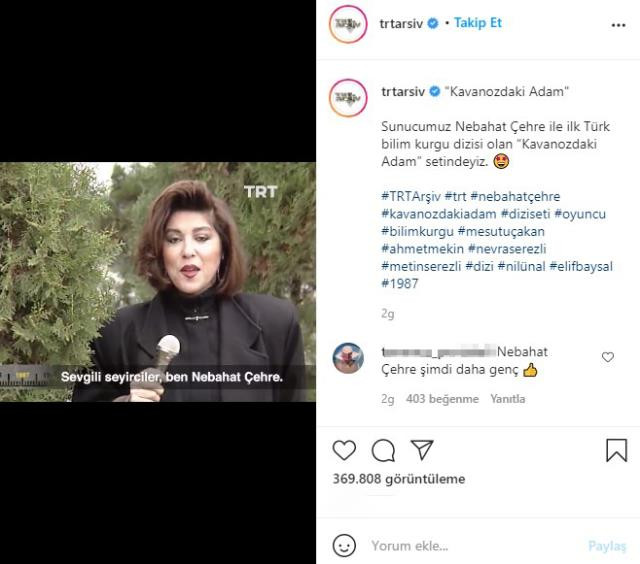Image resolution: width=640 pixels, height=564 pixels.
Task: Tap the Takip Et follow button
Action: [477, 23]
